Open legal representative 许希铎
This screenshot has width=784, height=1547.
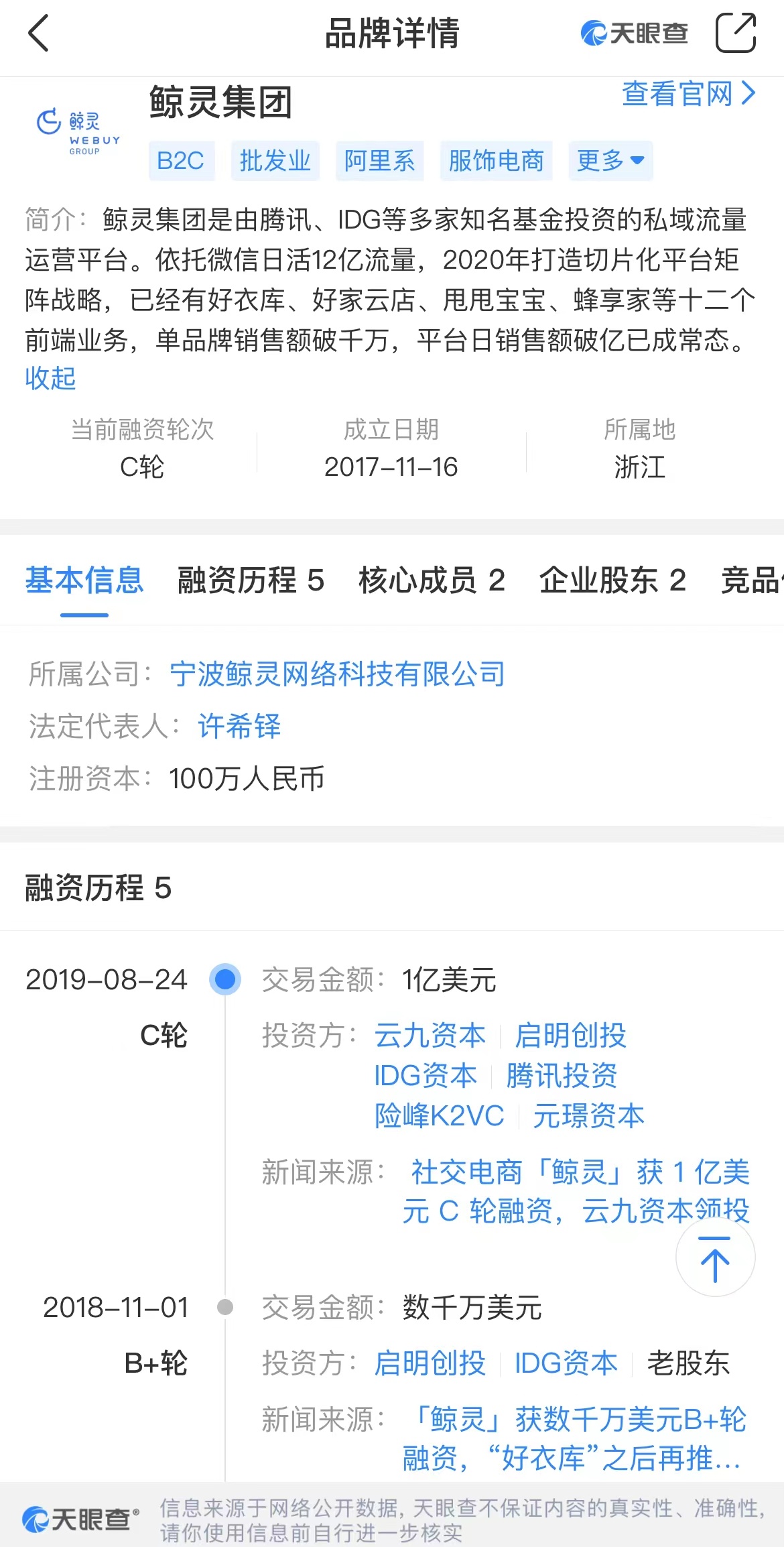pyautogui.click(x=239, y=727)
